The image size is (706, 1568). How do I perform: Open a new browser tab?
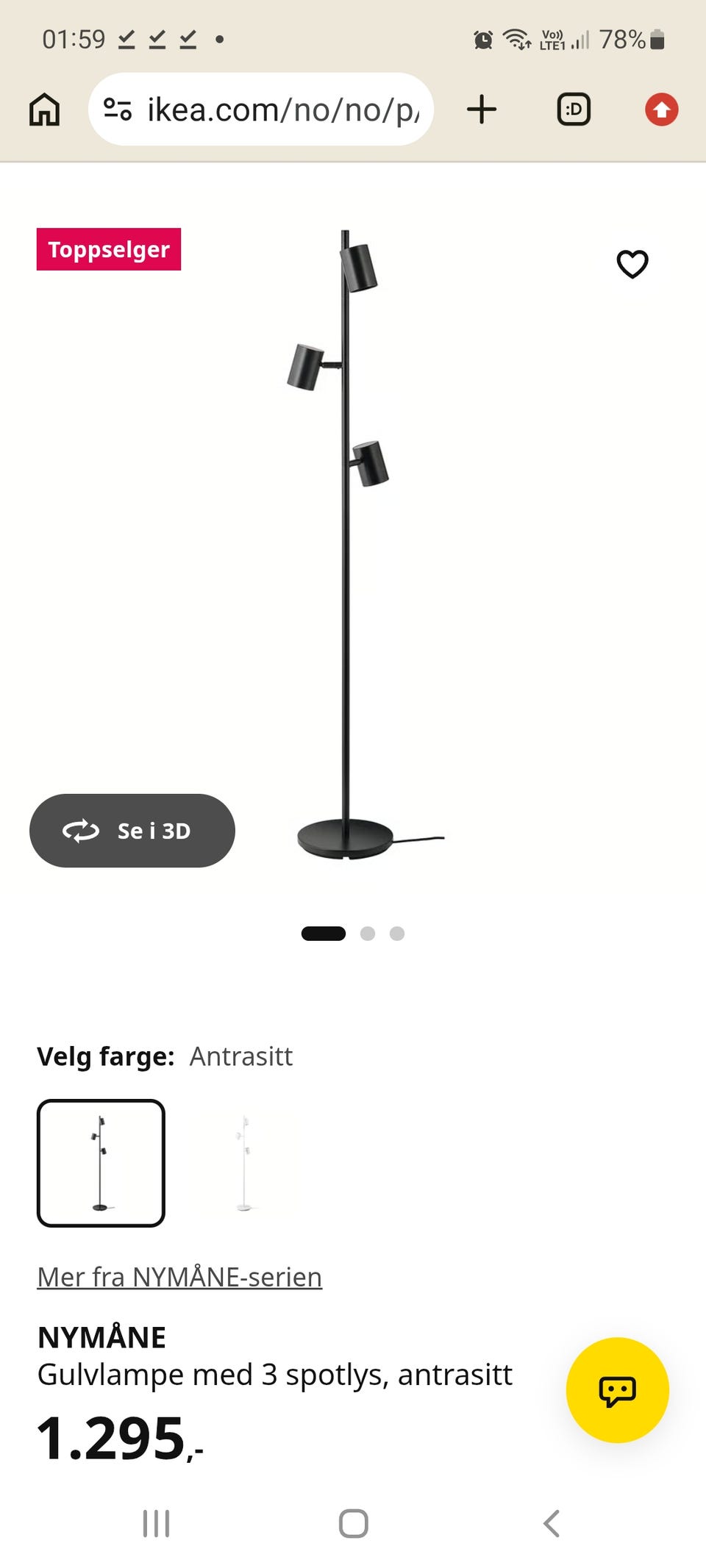pyautogui.click(x=482, y=110)
